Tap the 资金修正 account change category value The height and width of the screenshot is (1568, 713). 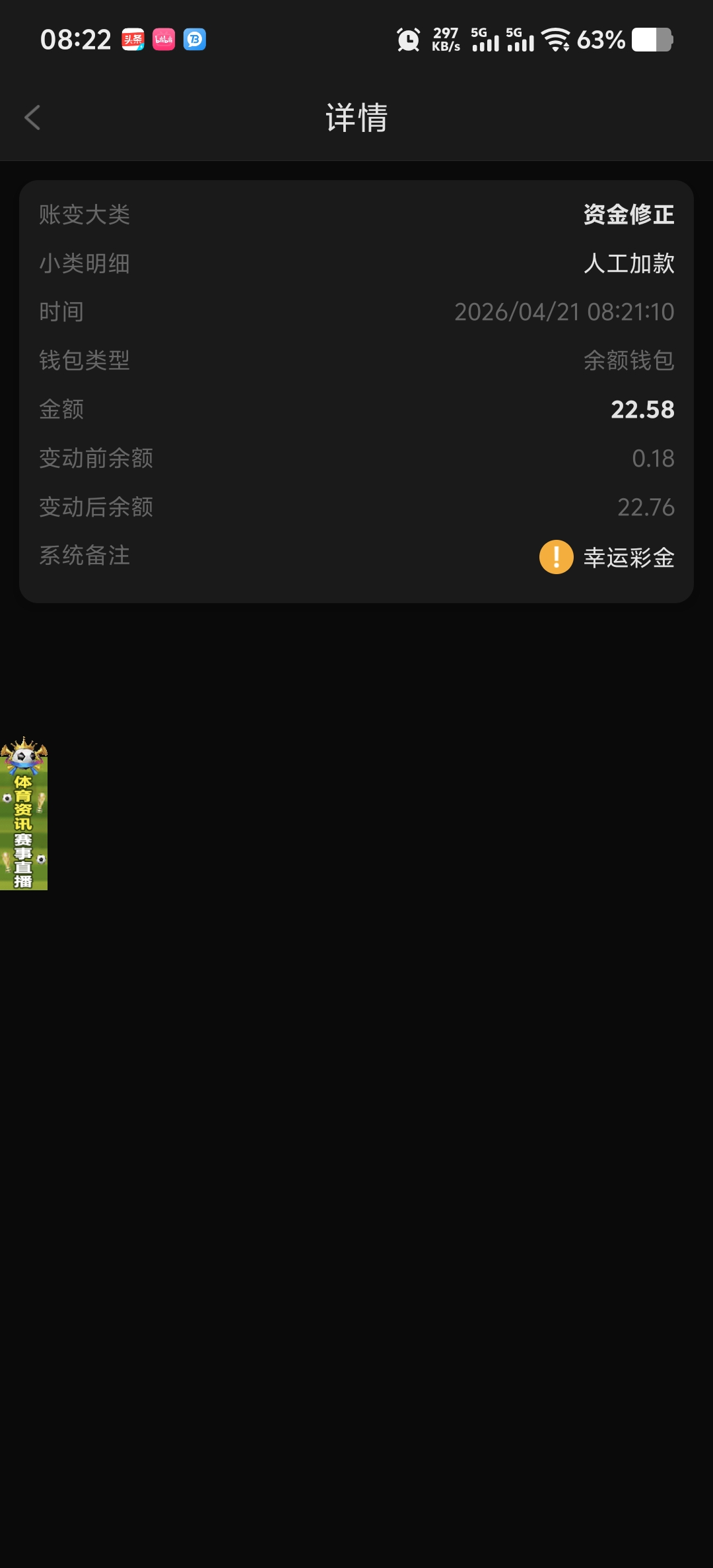[x=628, y=214]
